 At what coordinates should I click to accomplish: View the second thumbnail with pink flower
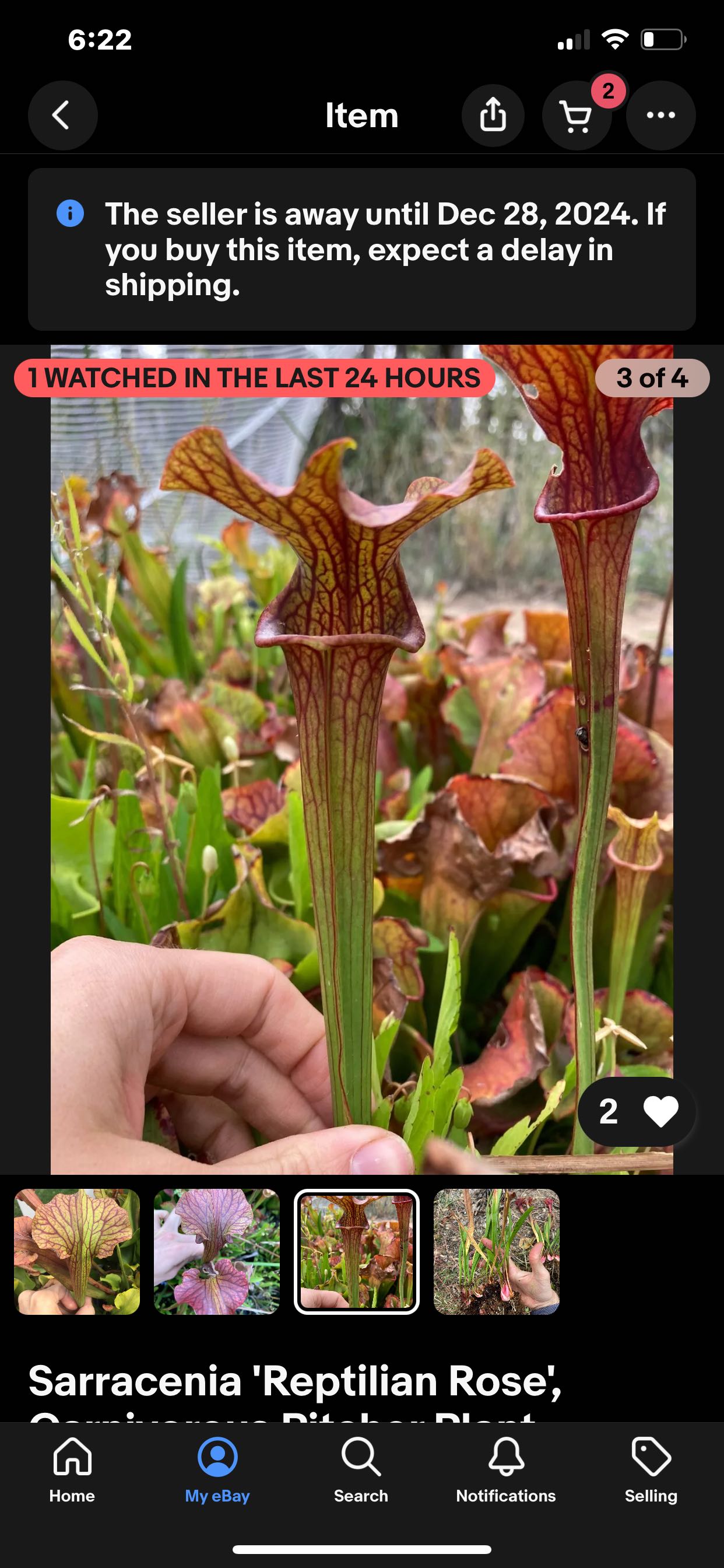(217, 1251)
